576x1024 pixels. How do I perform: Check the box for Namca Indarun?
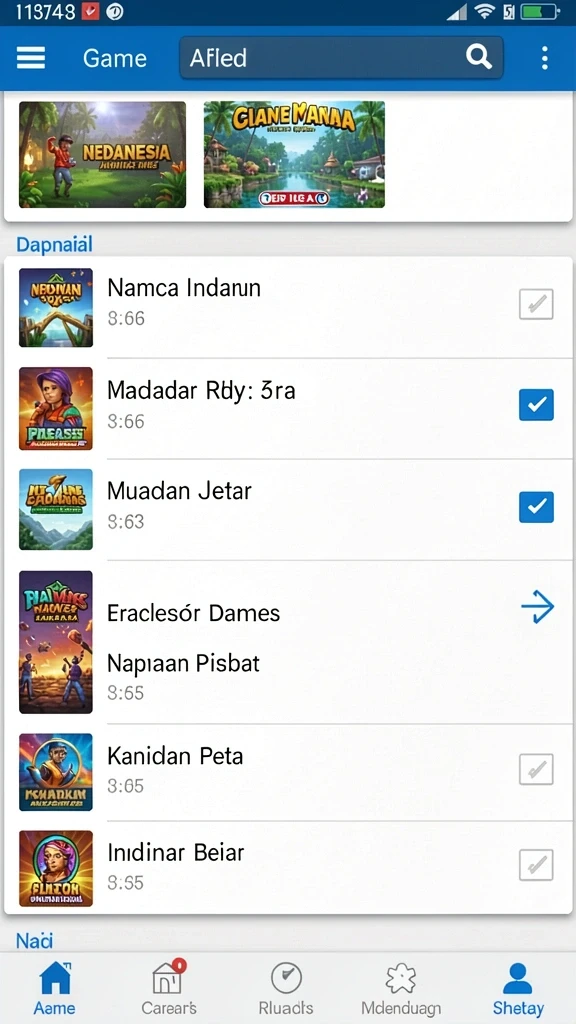coord(536,304)
